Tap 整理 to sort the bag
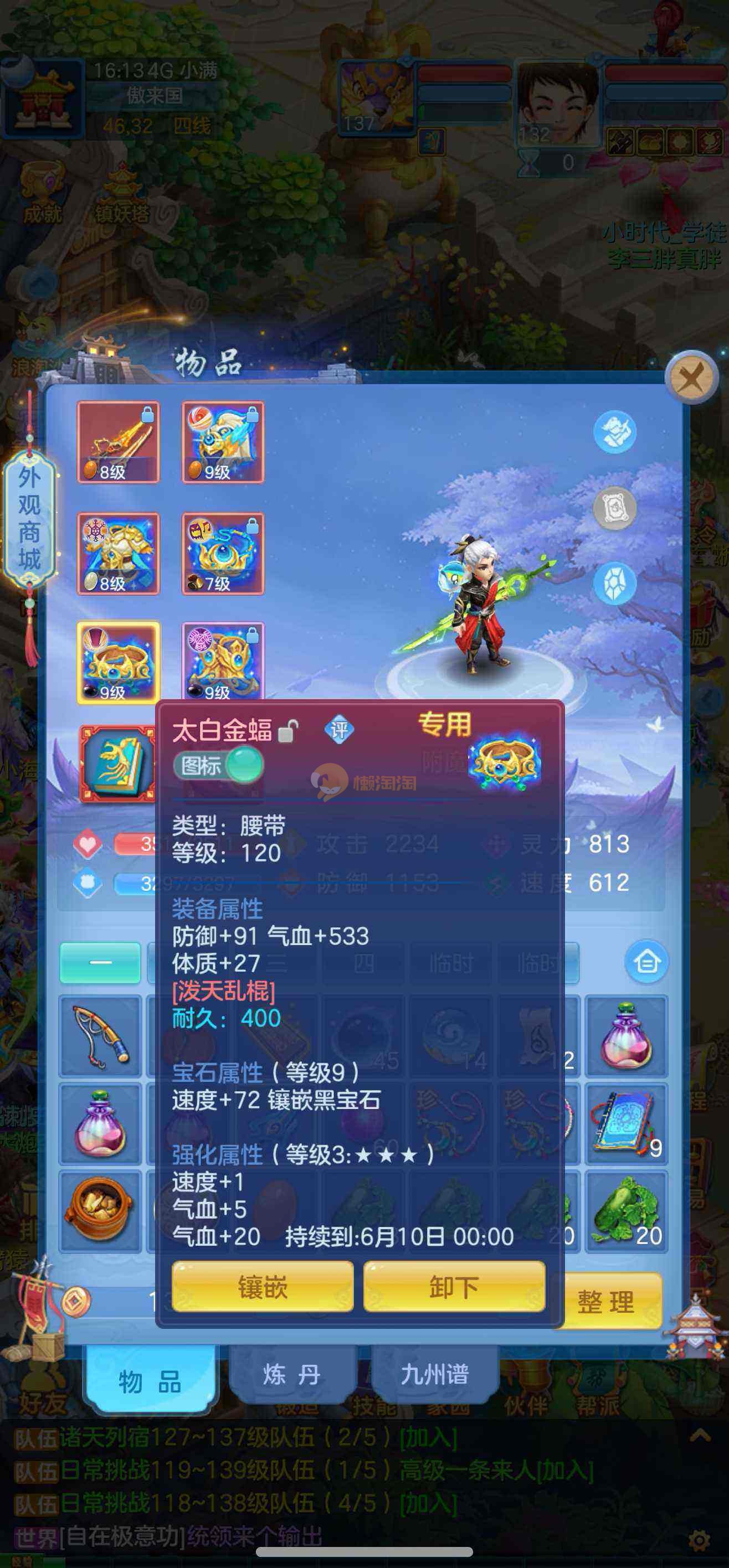The image size is (729, 1568). coord(606,1301)
